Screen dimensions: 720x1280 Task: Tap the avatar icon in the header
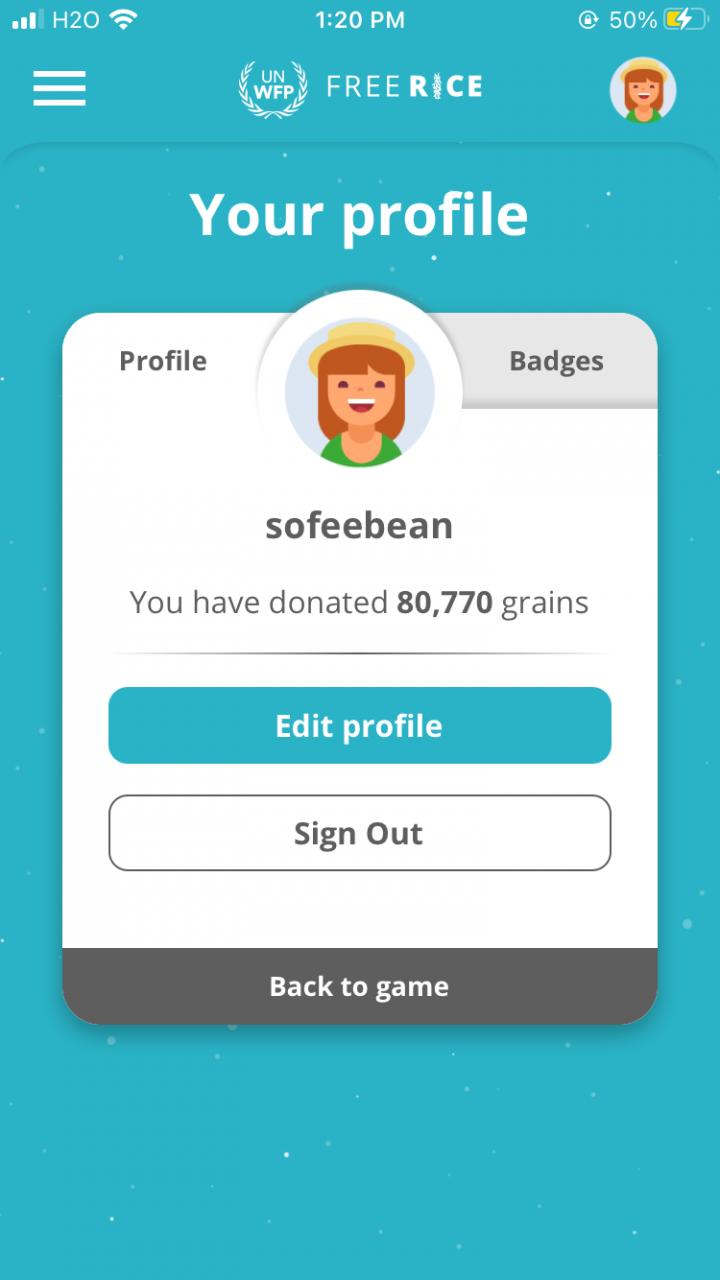(x=643, y=90)
